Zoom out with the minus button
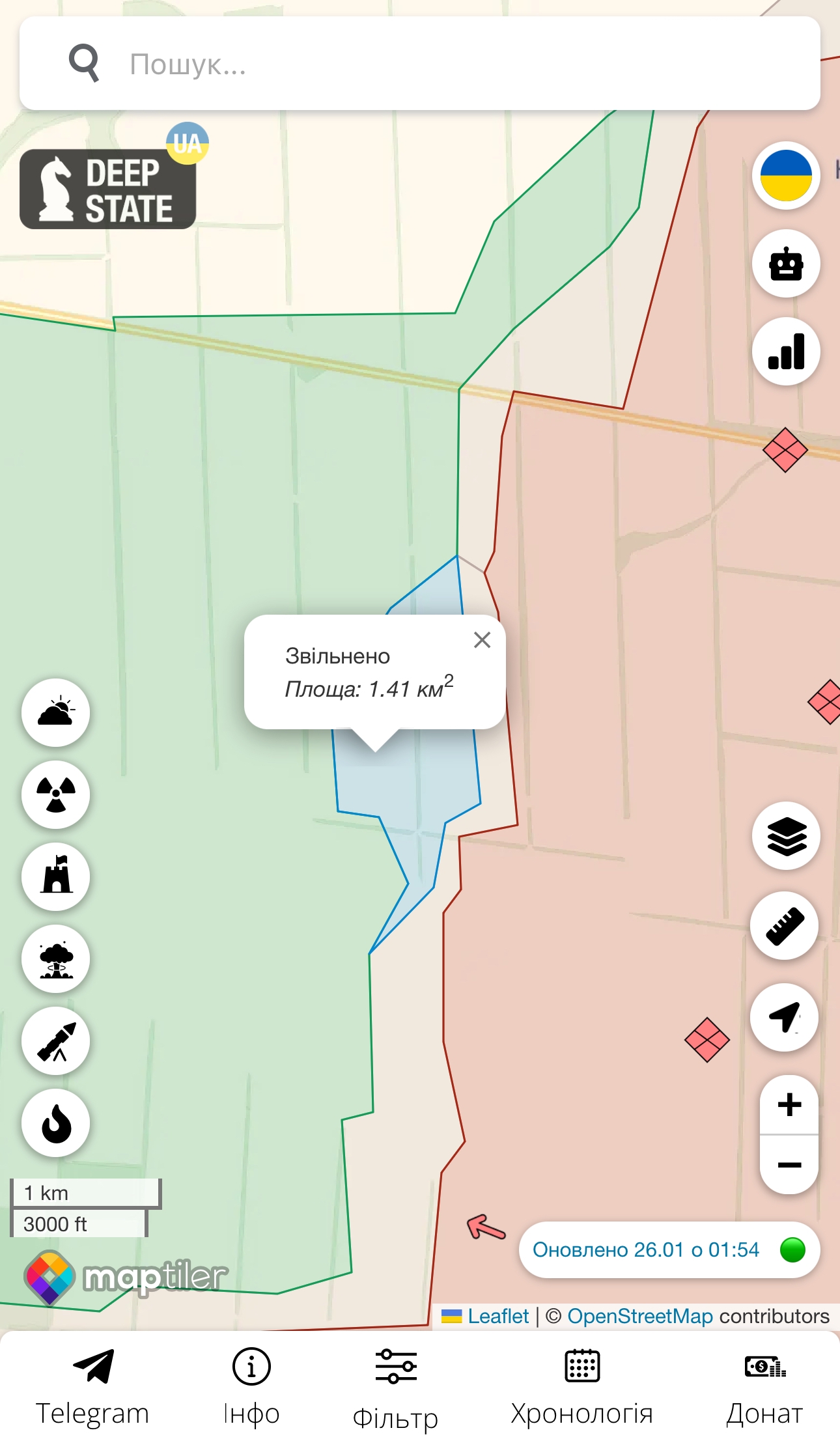 [x=789, y=1165]
